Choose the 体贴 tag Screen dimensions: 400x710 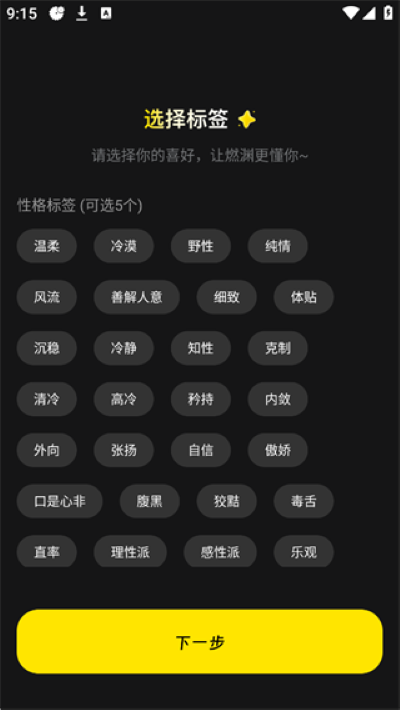(x=304, y=297)
